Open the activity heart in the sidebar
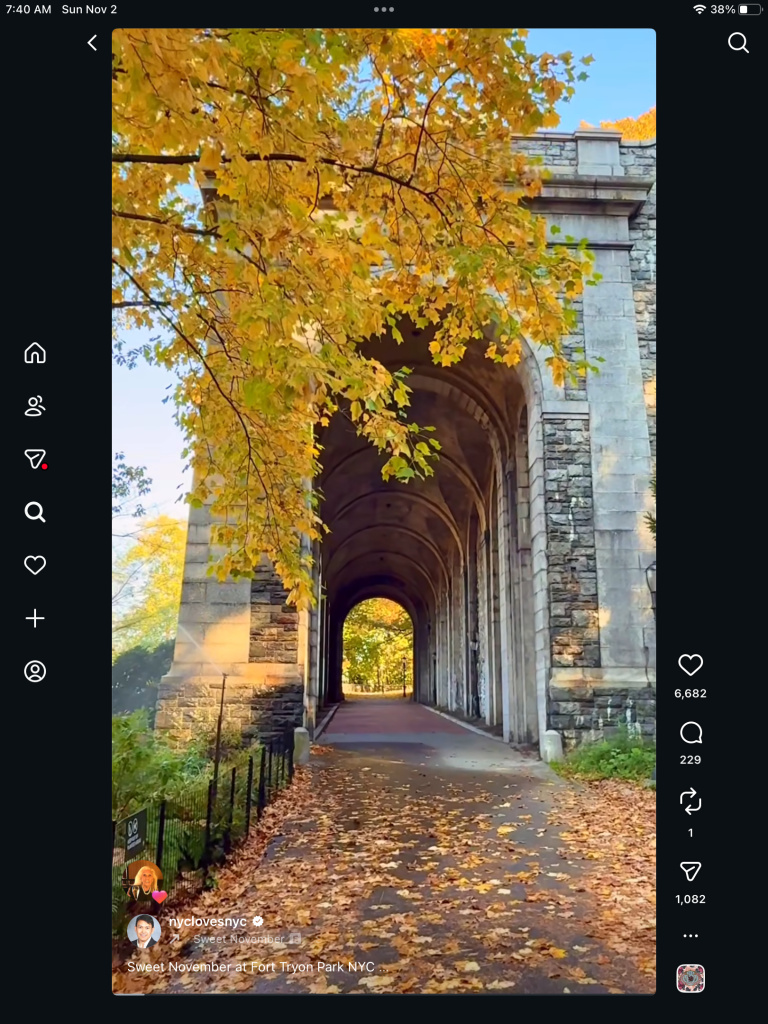 tap(35, 565)
